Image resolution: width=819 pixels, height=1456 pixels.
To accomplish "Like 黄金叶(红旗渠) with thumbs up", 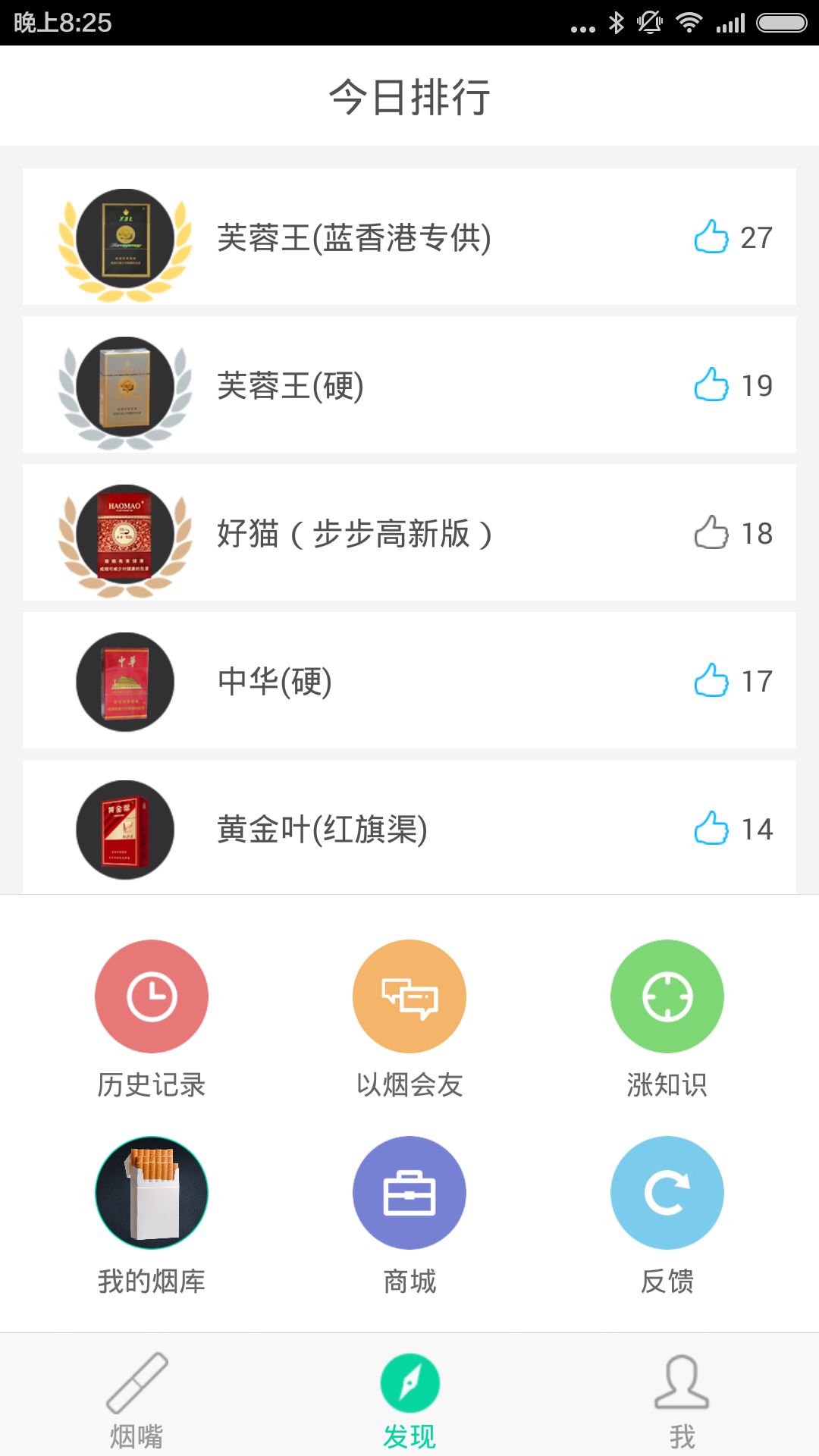I will (711, 828).
